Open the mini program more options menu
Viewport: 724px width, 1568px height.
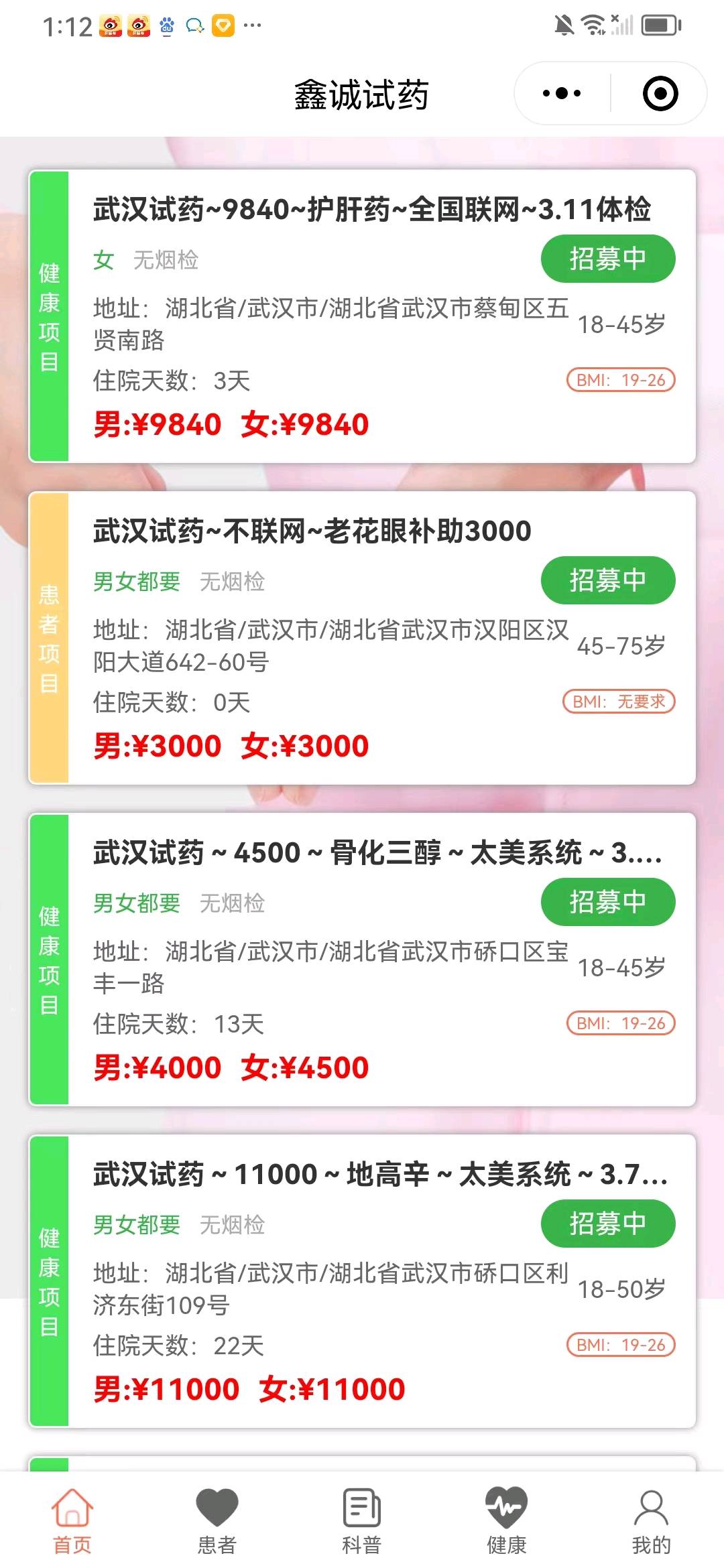562,93
